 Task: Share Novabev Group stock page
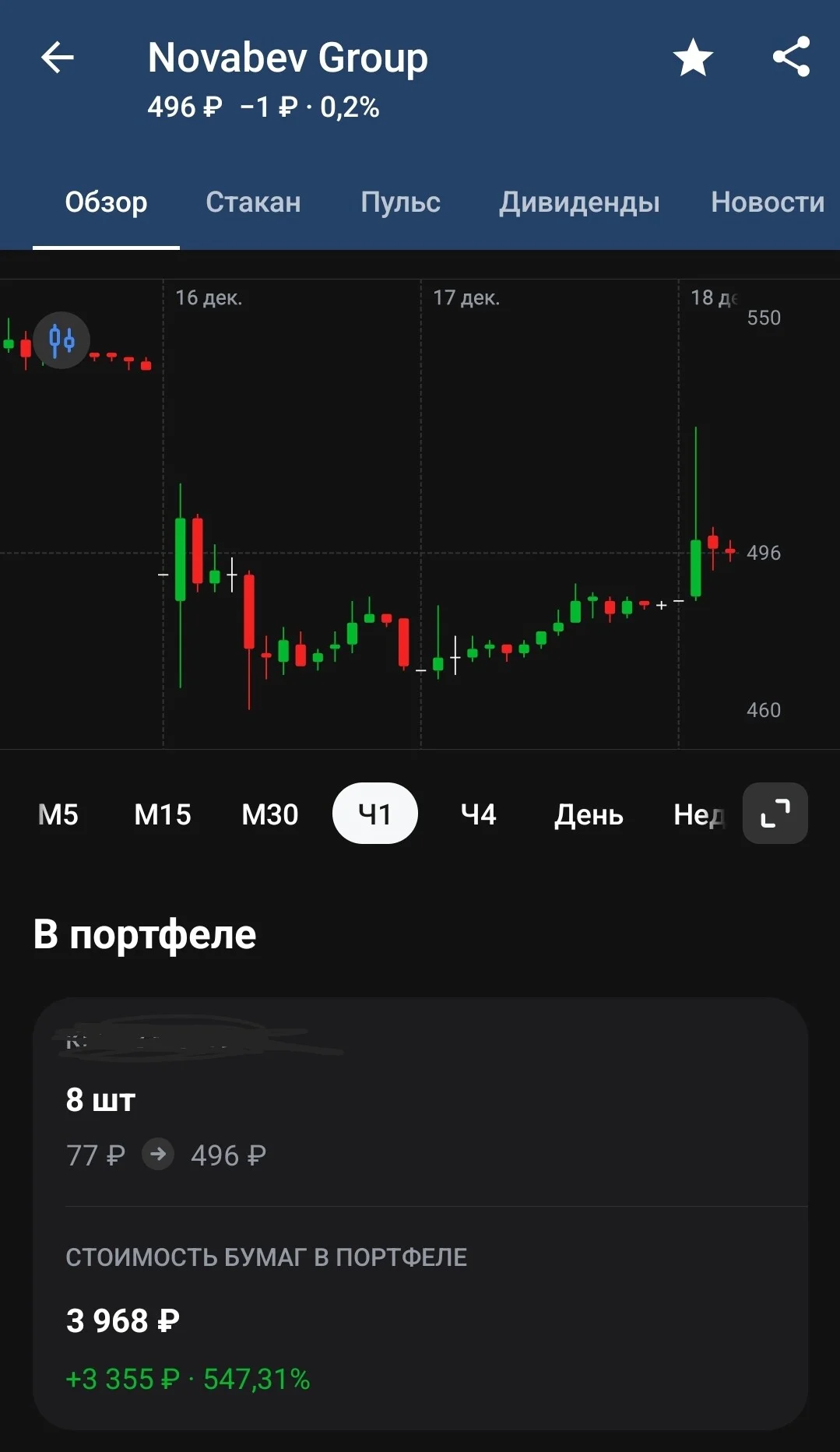click(x=791, y=57)
